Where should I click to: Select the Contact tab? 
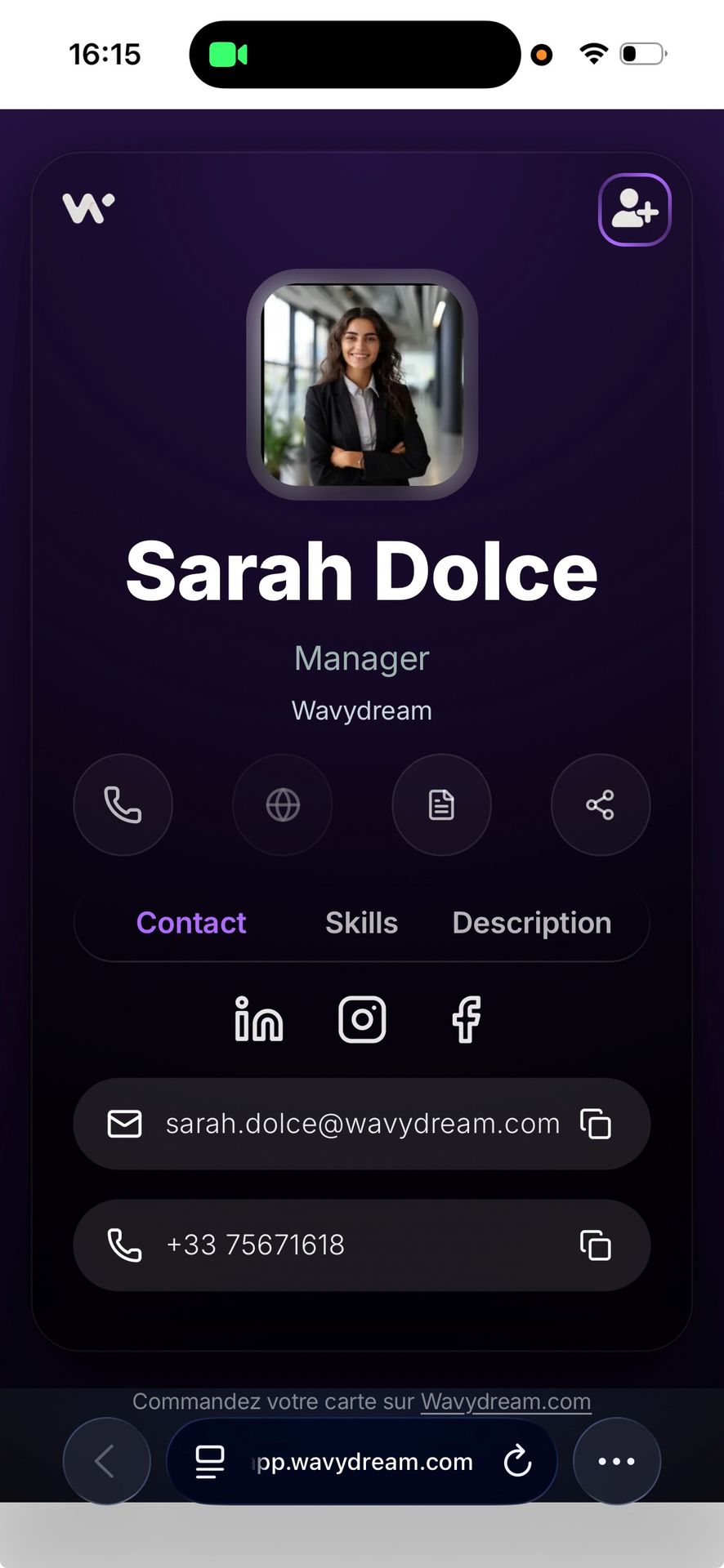click(191, 923)
